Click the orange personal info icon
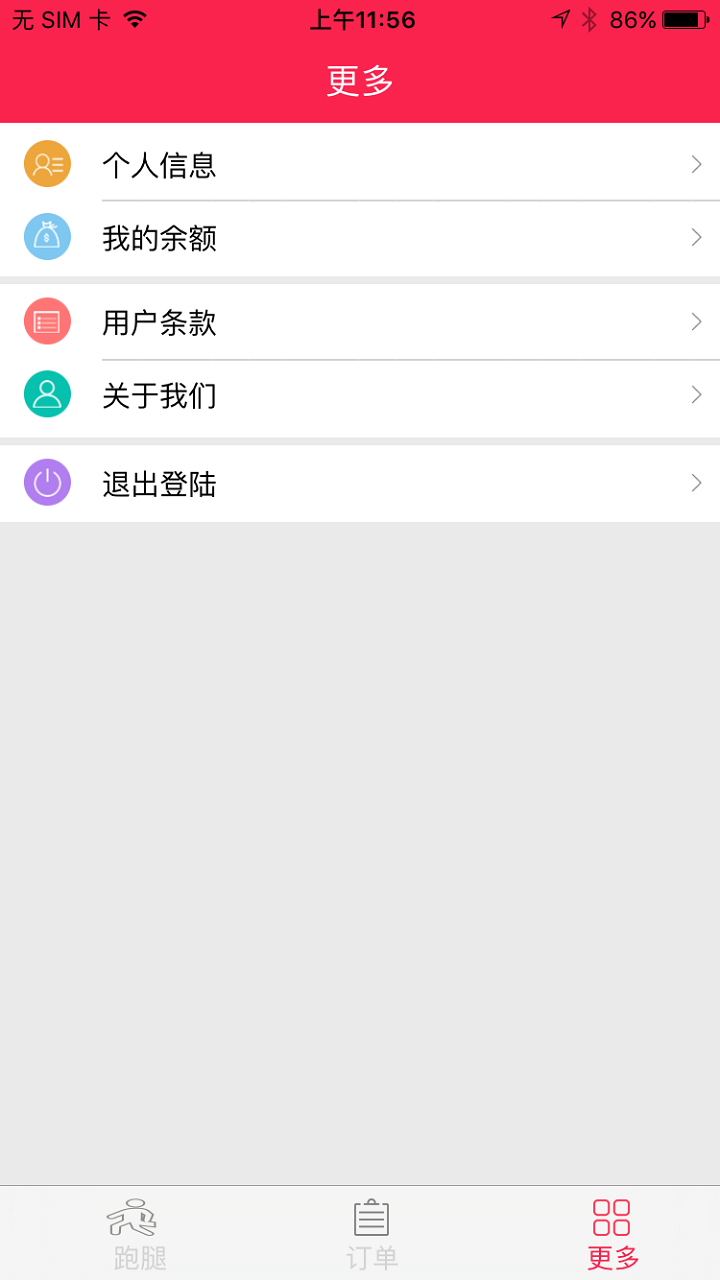720x1280 pixels. coord(47,163)
